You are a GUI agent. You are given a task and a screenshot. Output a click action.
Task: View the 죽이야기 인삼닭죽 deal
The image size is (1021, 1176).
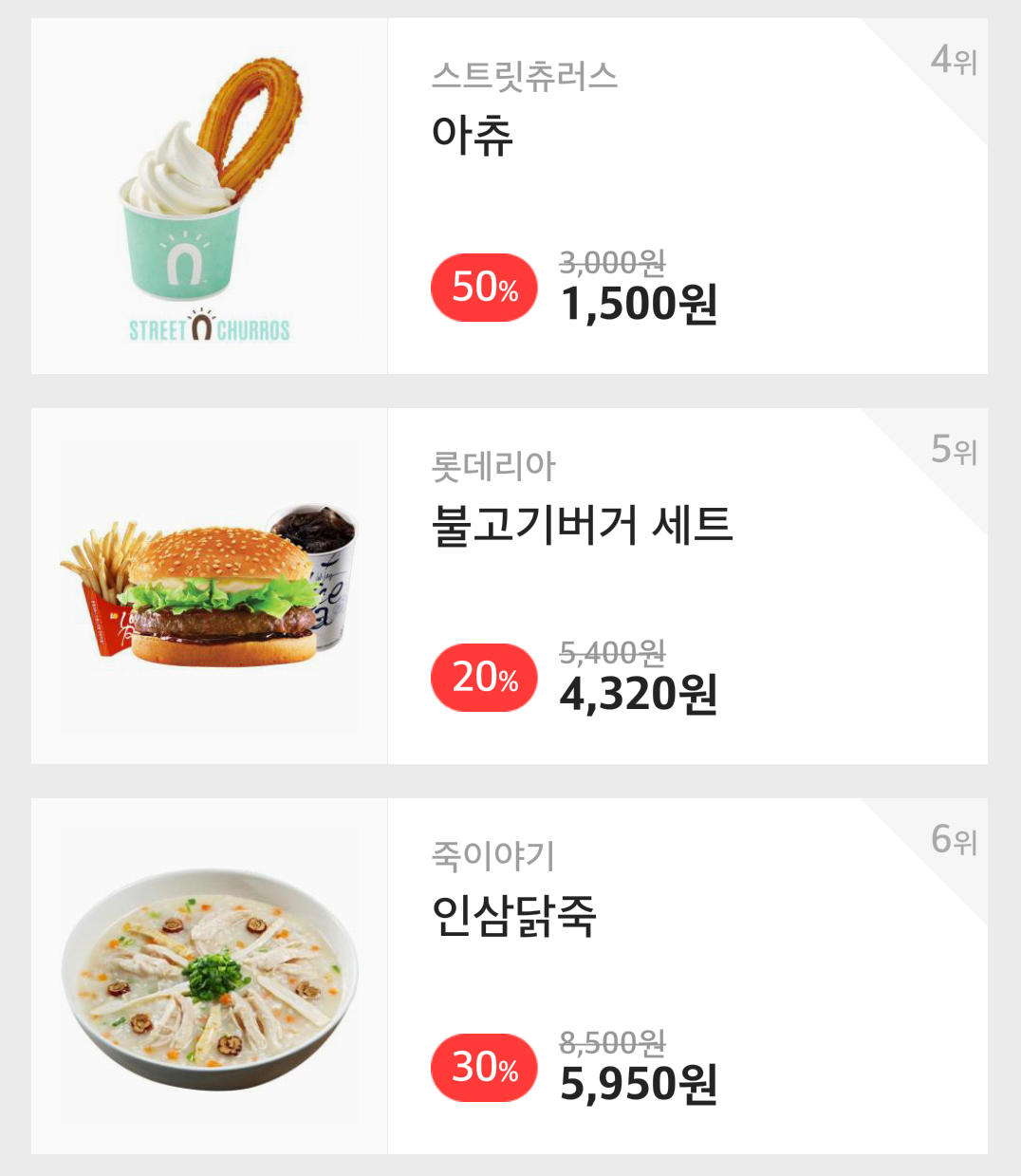(x=509, y=976)
